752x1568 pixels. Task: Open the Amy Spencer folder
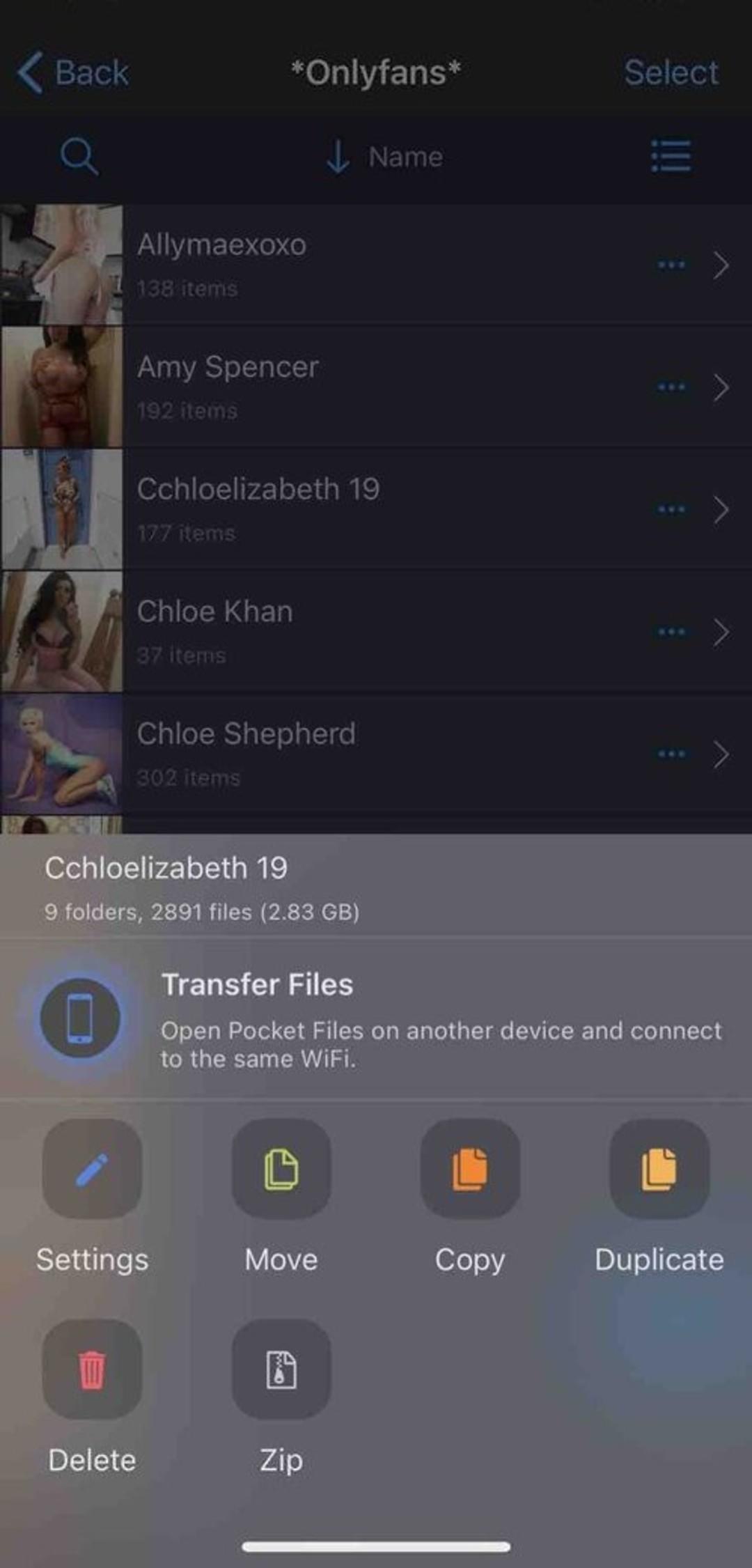348,387
